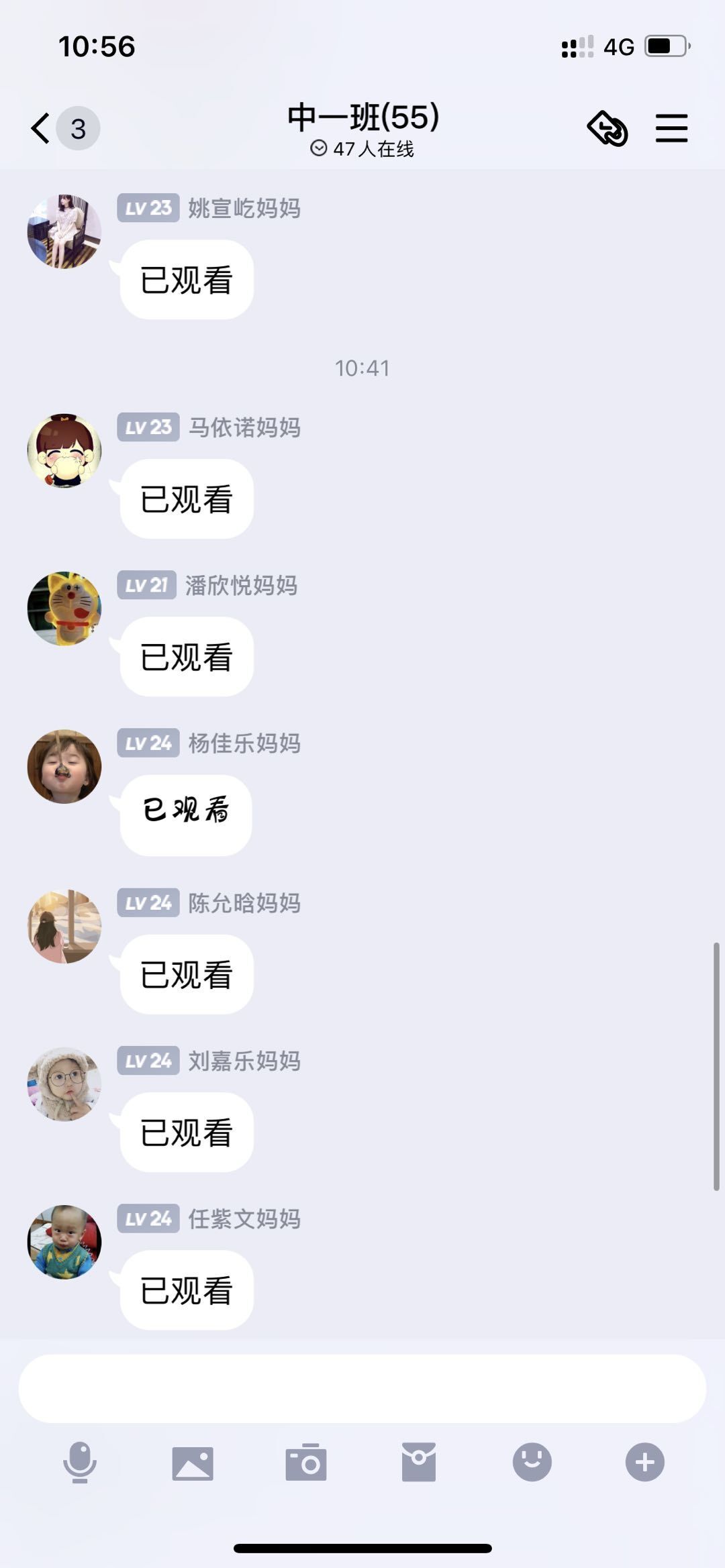
Task: Open 杨佳乐妈妈's profile from avatar
Action: (64, 766)
